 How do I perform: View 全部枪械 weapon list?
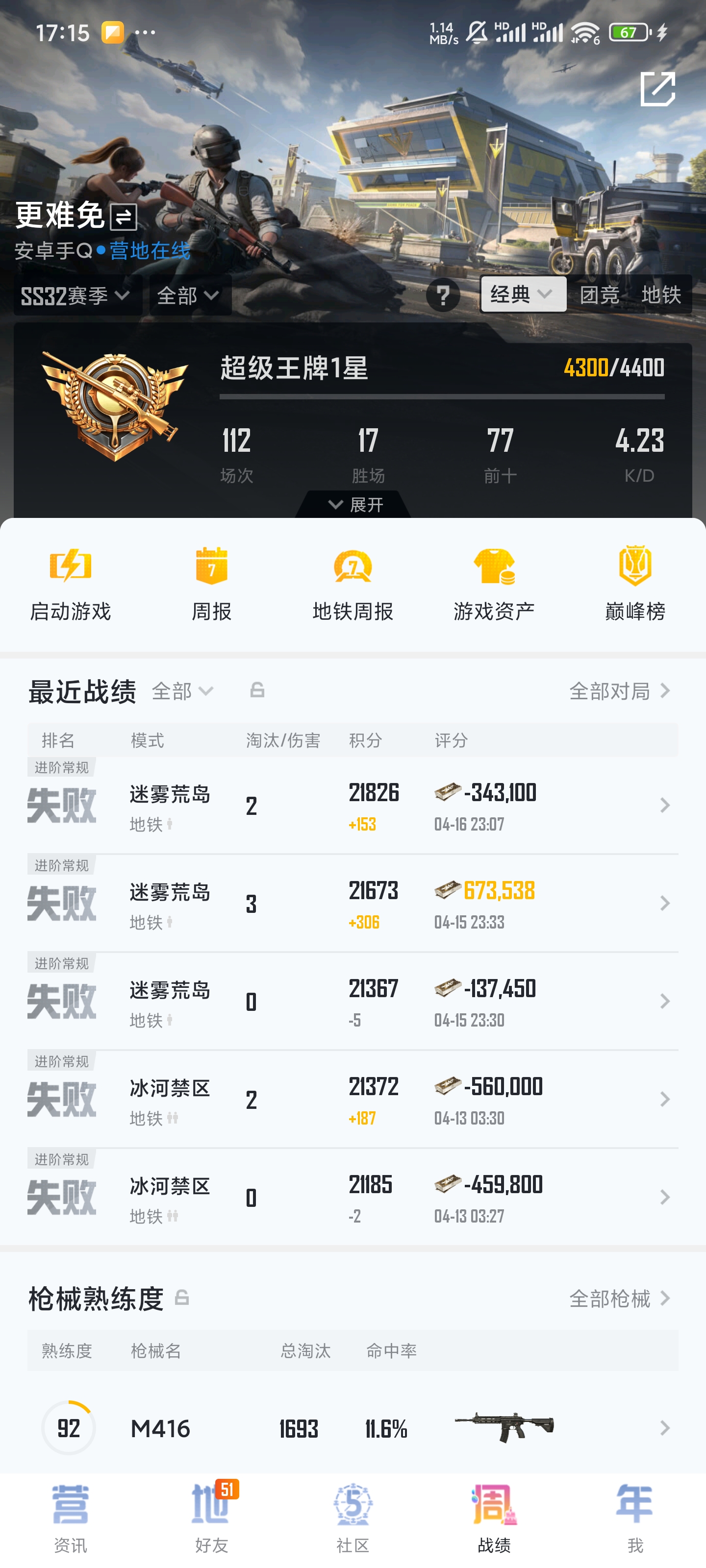pos(620,1298)
